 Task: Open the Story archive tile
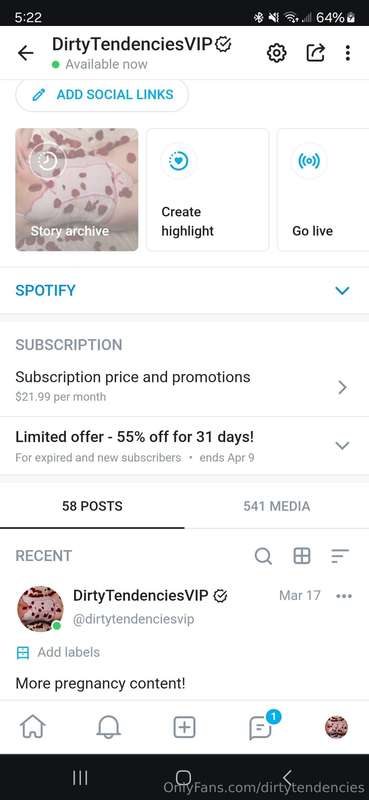click(77, 190)
